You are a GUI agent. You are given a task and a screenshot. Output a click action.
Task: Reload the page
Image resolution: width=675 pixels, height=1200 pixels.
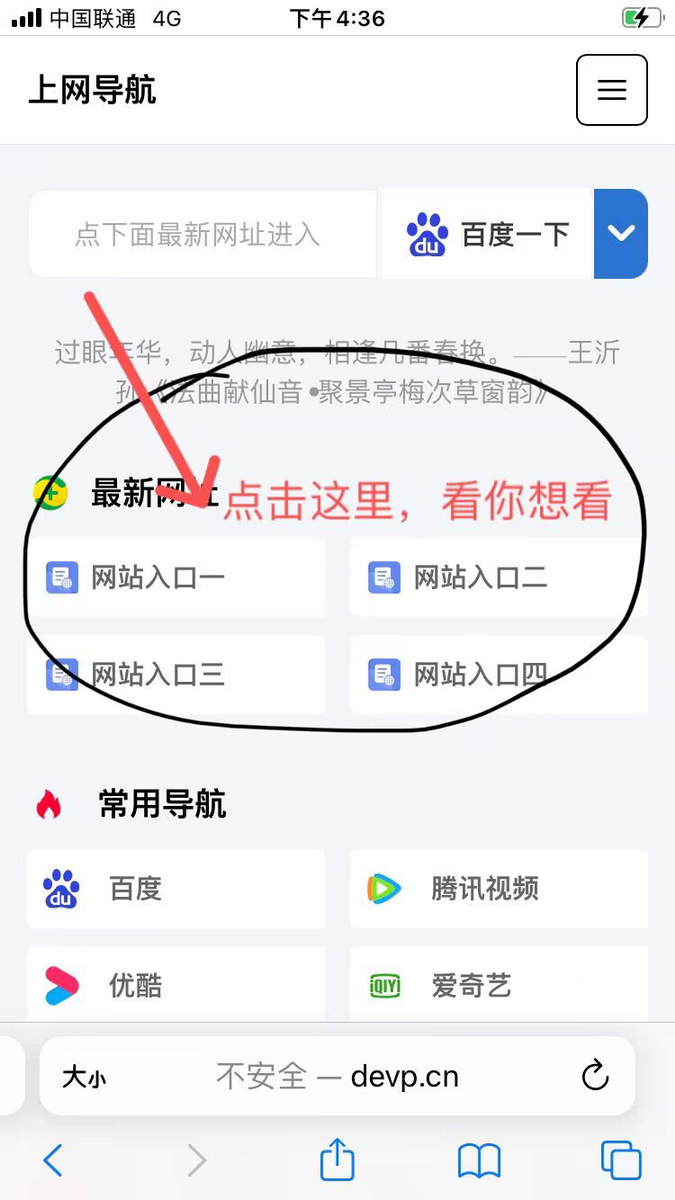click(x=595, y=1076)
